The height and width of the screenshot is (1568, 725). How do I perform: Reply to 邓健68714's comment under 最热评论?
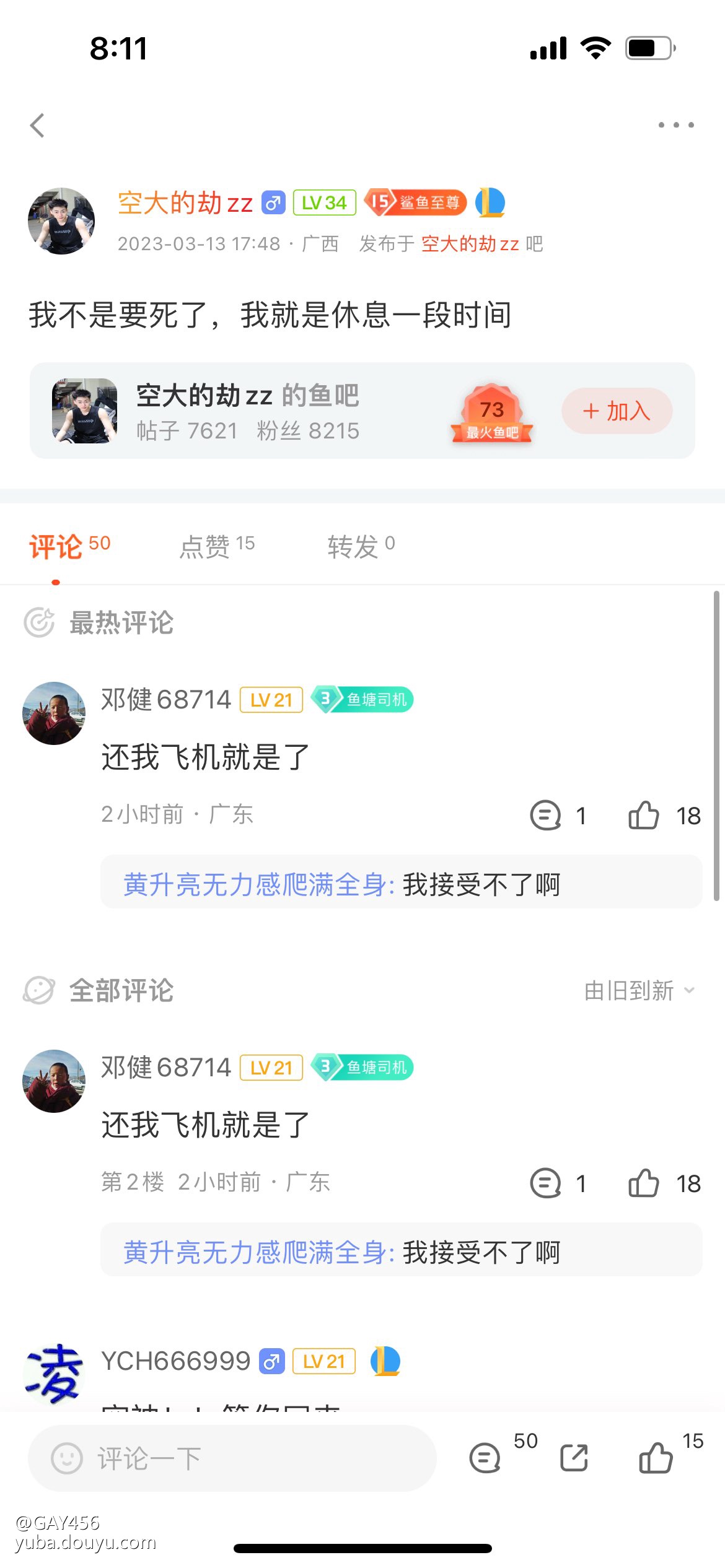(546, 815)
